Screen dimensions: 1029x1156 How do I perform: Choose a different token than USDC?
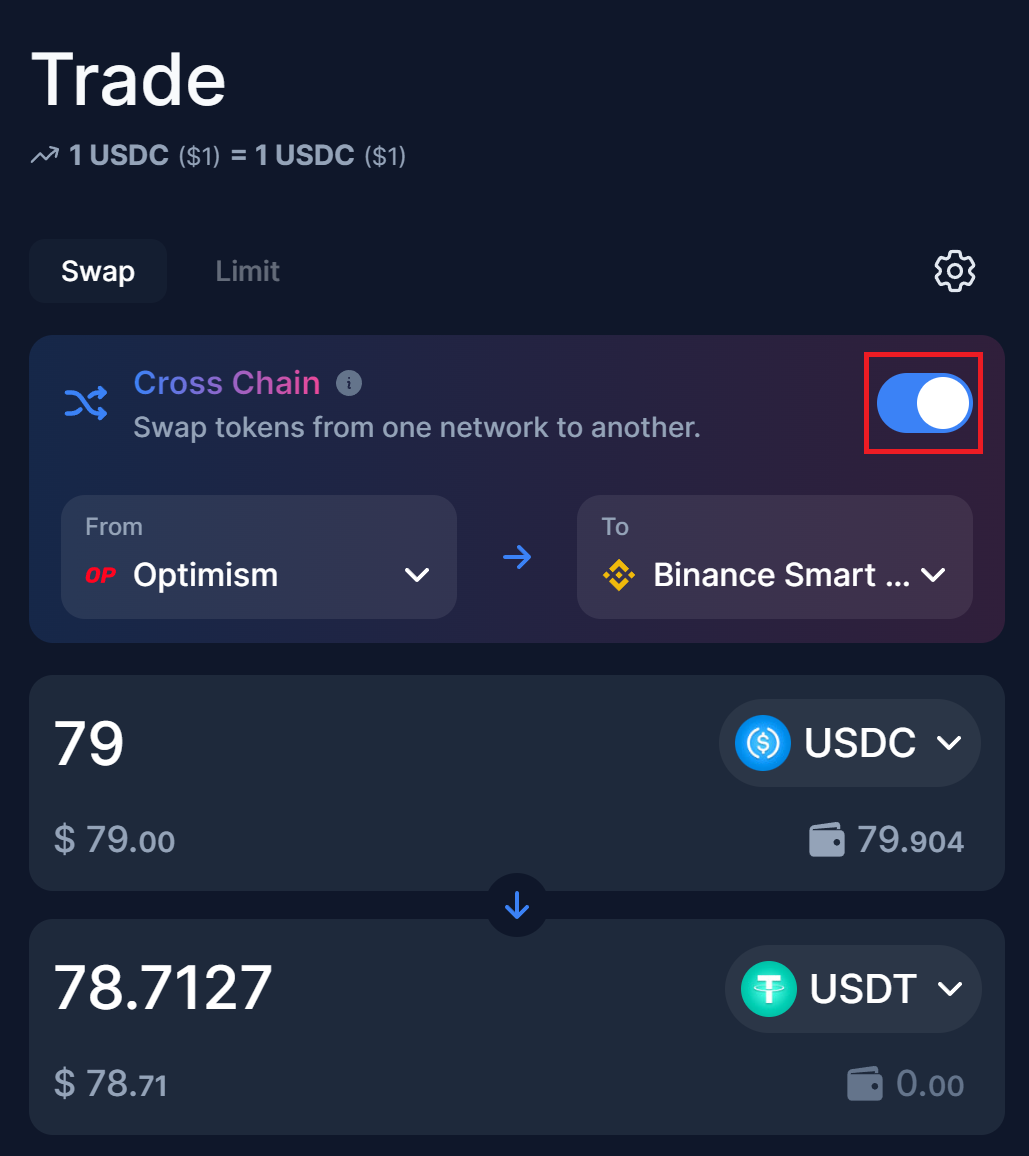tap(849, 743)
